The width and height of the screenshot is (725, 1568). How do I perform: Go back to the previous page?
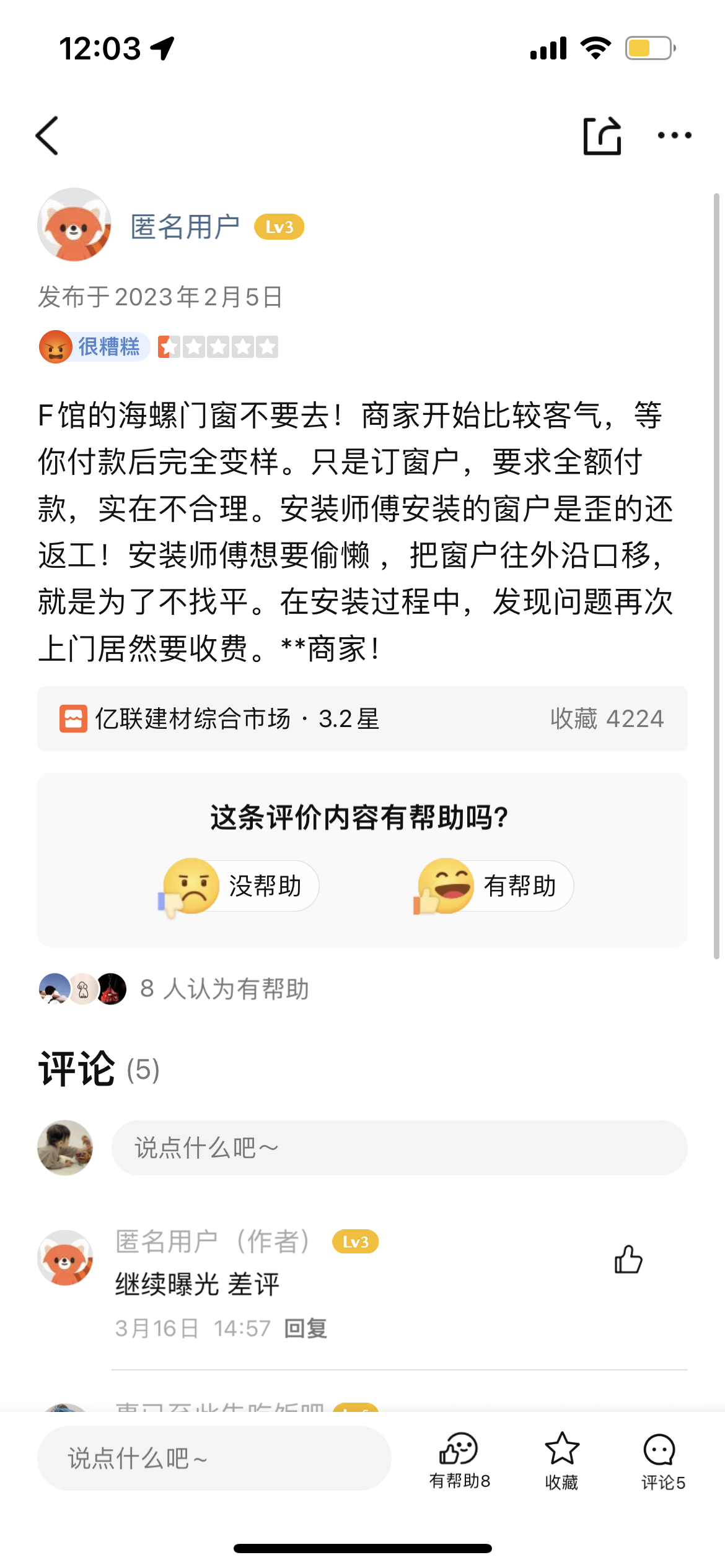(x=47, y=136)
